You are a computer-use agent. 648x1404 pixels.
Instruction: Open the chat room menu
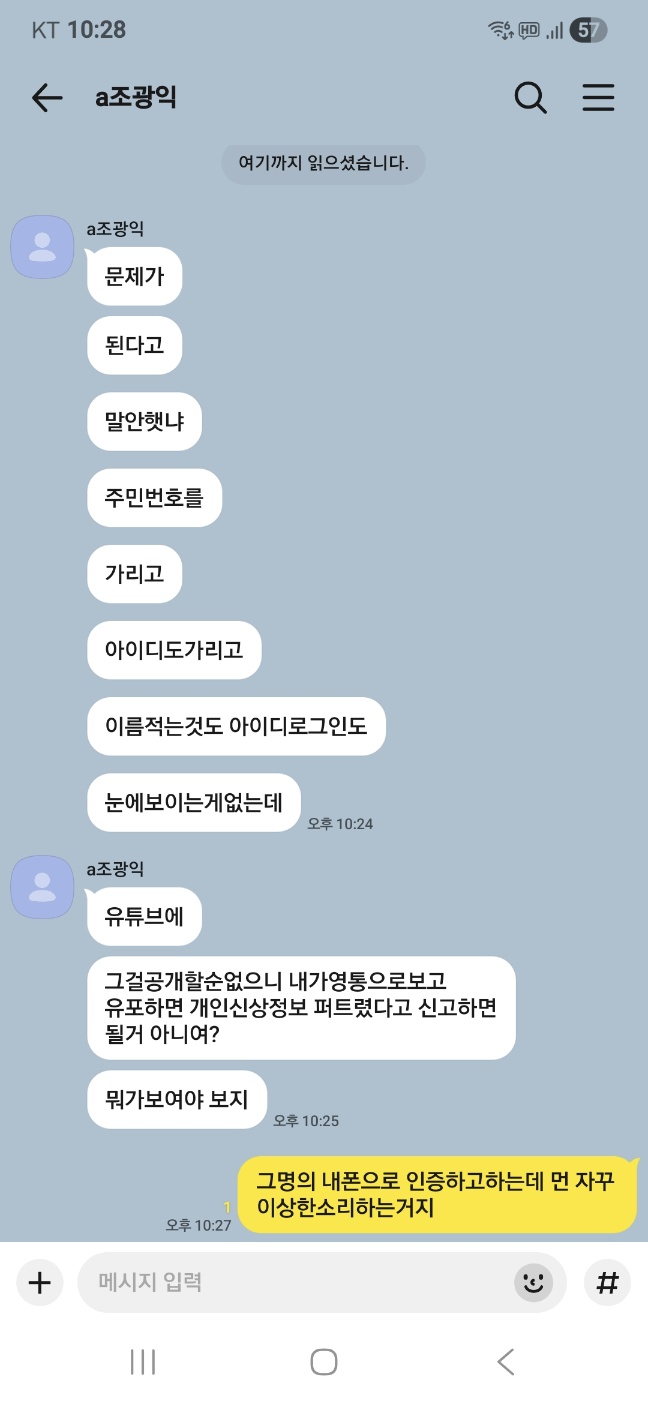point(598,97)
